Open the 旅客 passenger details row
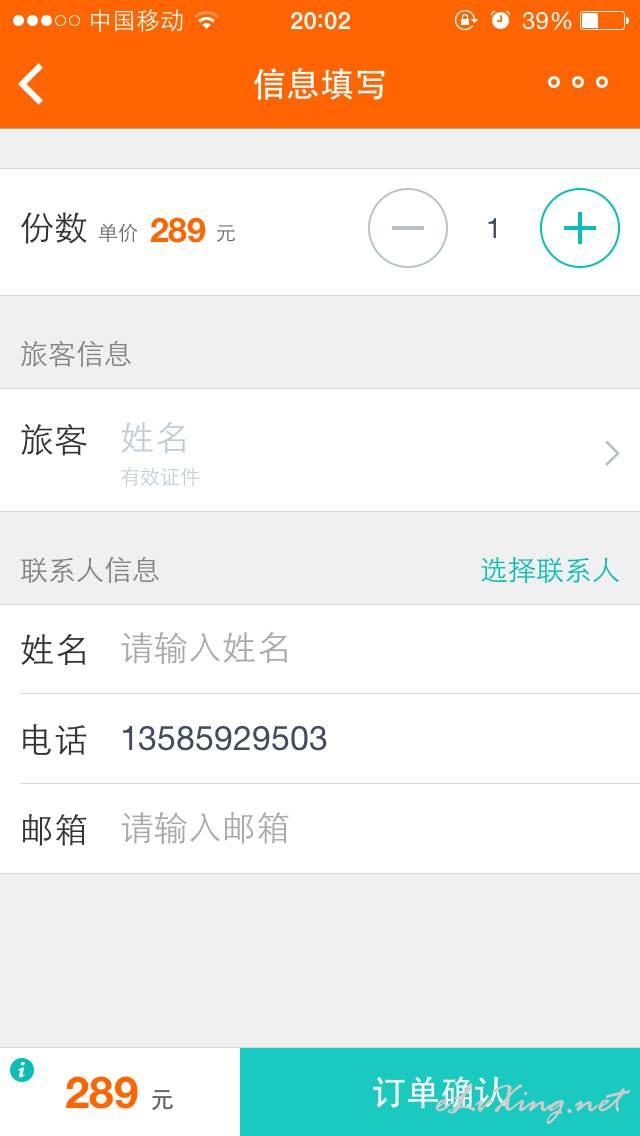 tap(320, 450)
